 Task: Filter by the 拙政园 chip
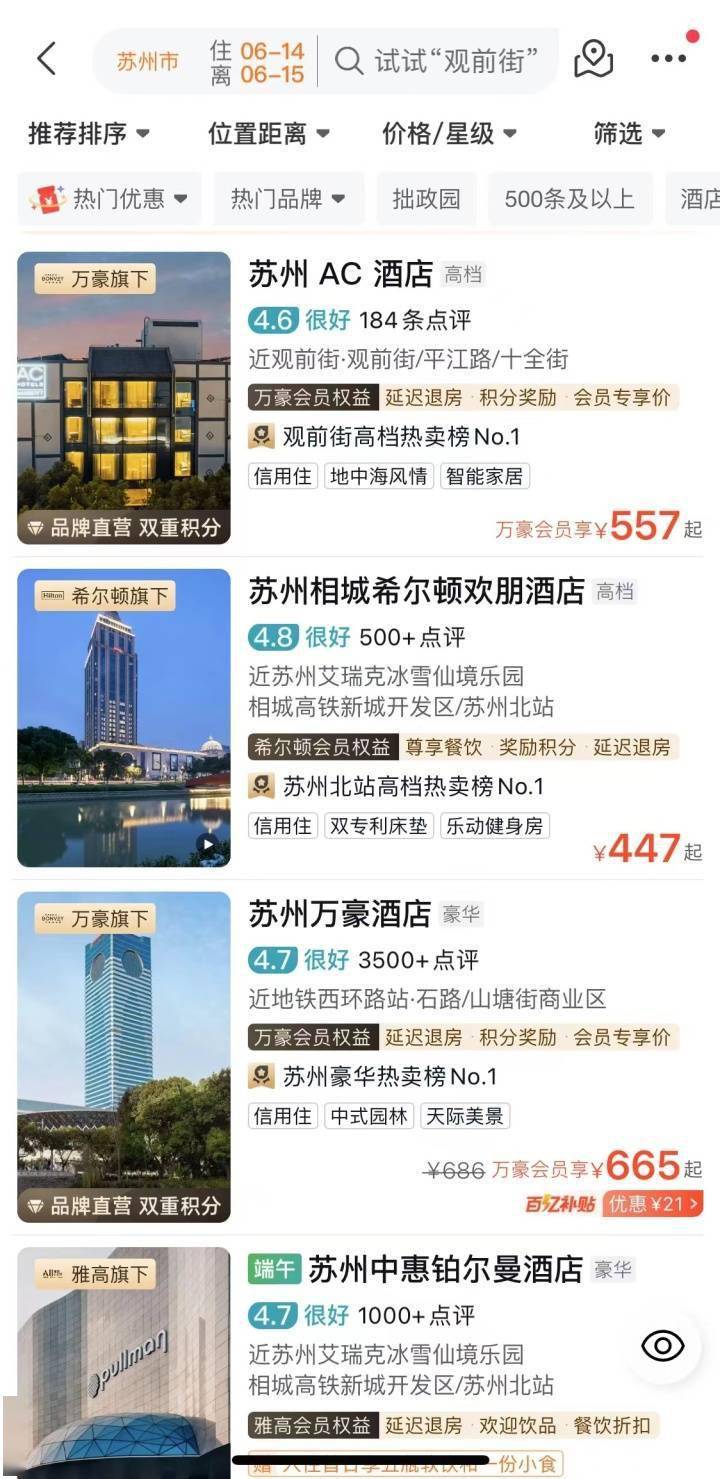pos(426,198)
